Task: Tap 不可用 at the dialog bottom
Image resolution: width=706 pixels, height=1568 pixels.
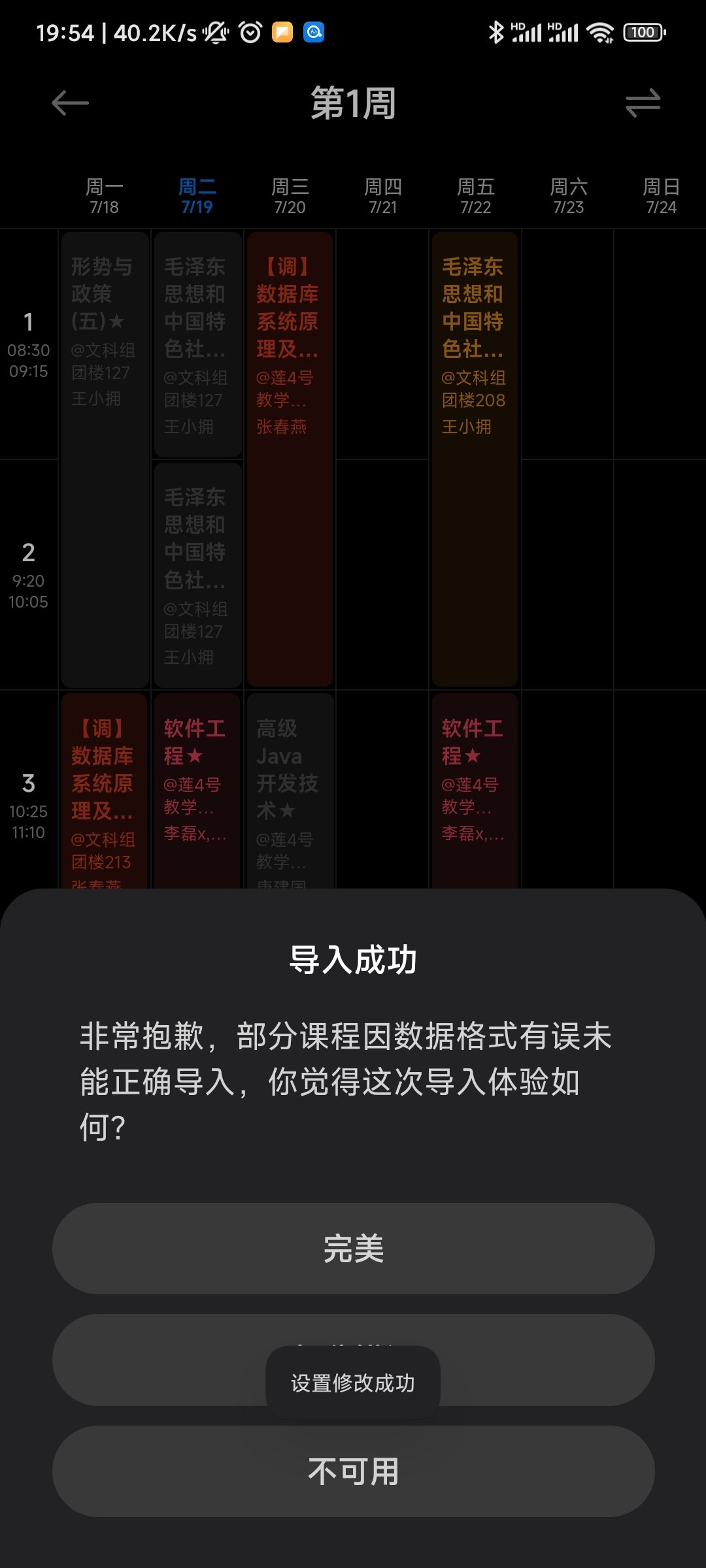Action: coord(353,1471)
